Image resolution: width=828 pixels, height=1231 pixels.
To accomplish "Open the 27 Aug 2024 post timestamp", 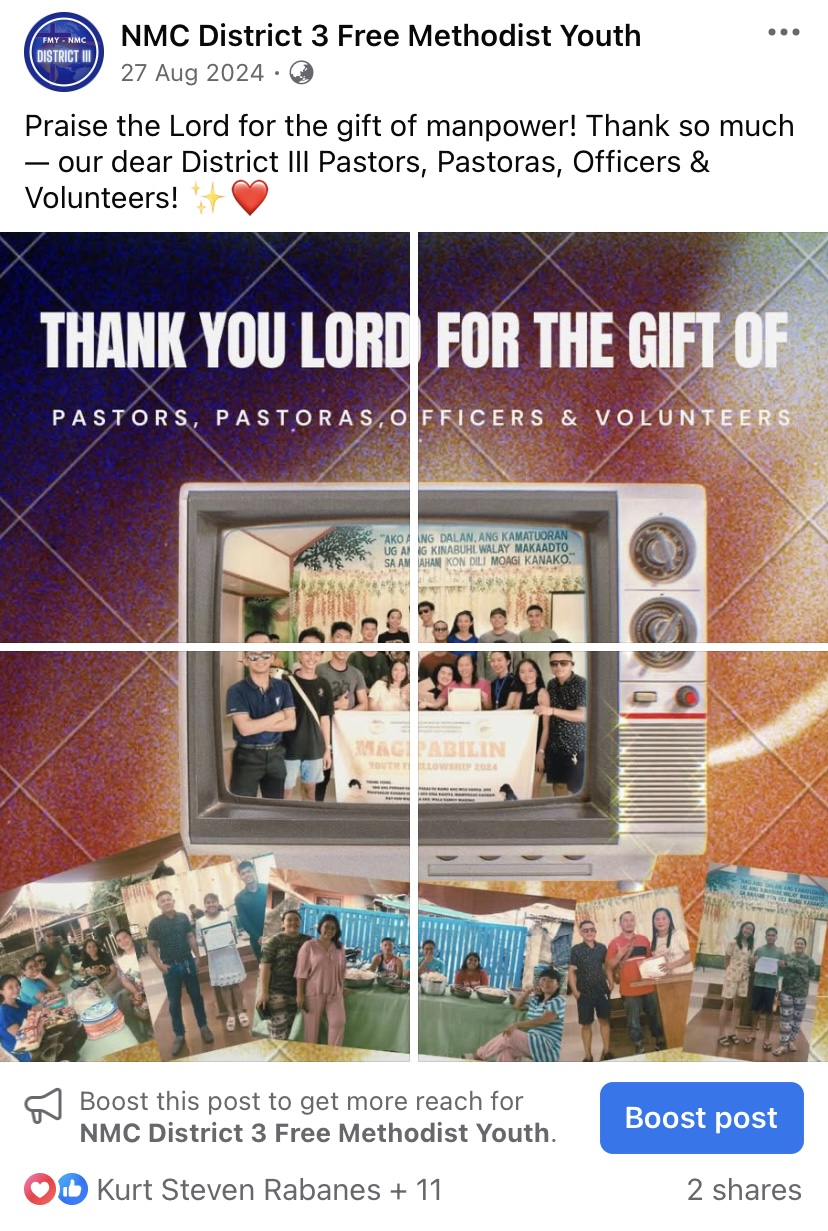I will [x=192, y=73].
